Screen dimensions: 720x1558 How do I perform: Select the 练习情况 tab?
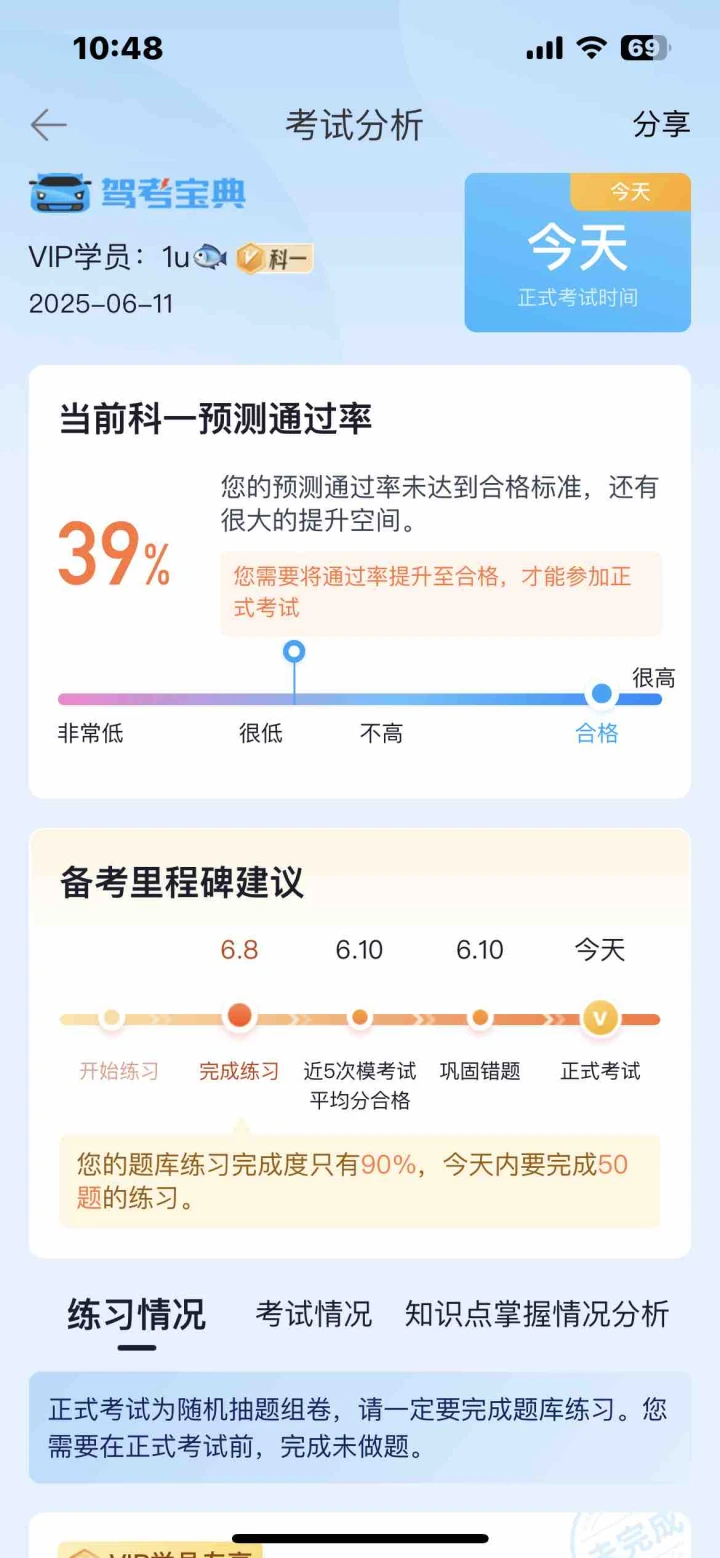point(136,1314)
